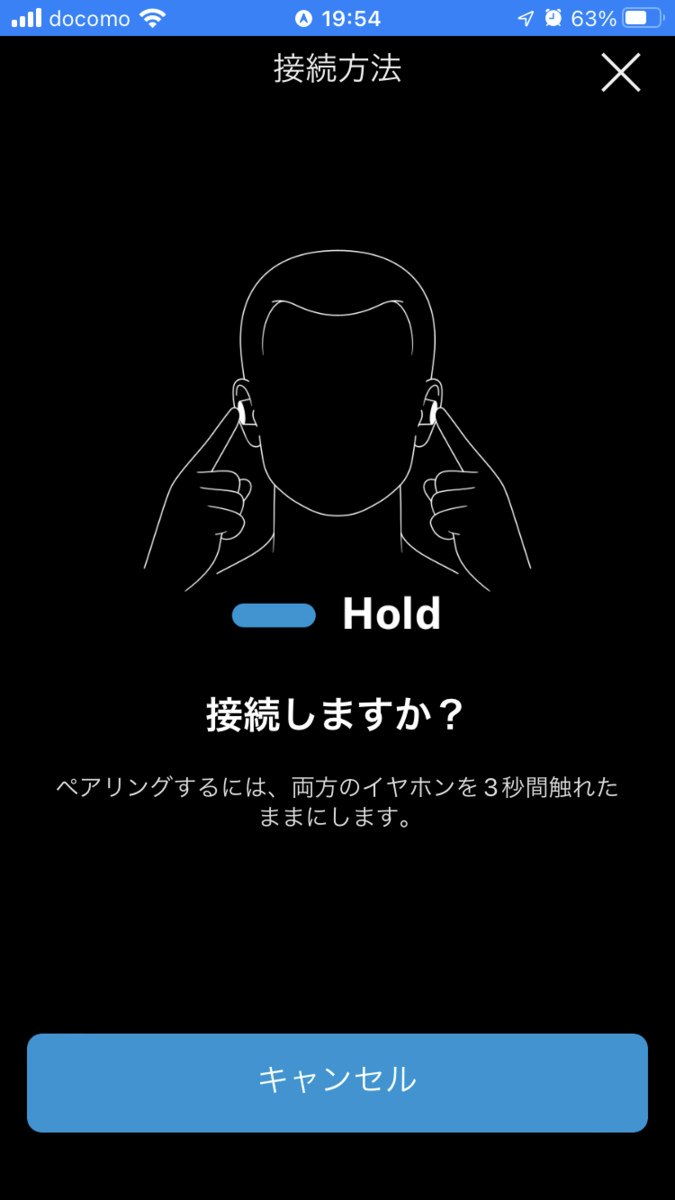Tap the キャンセル button
This screenshot has width=675, height=1200.
tap(337, 1082)
